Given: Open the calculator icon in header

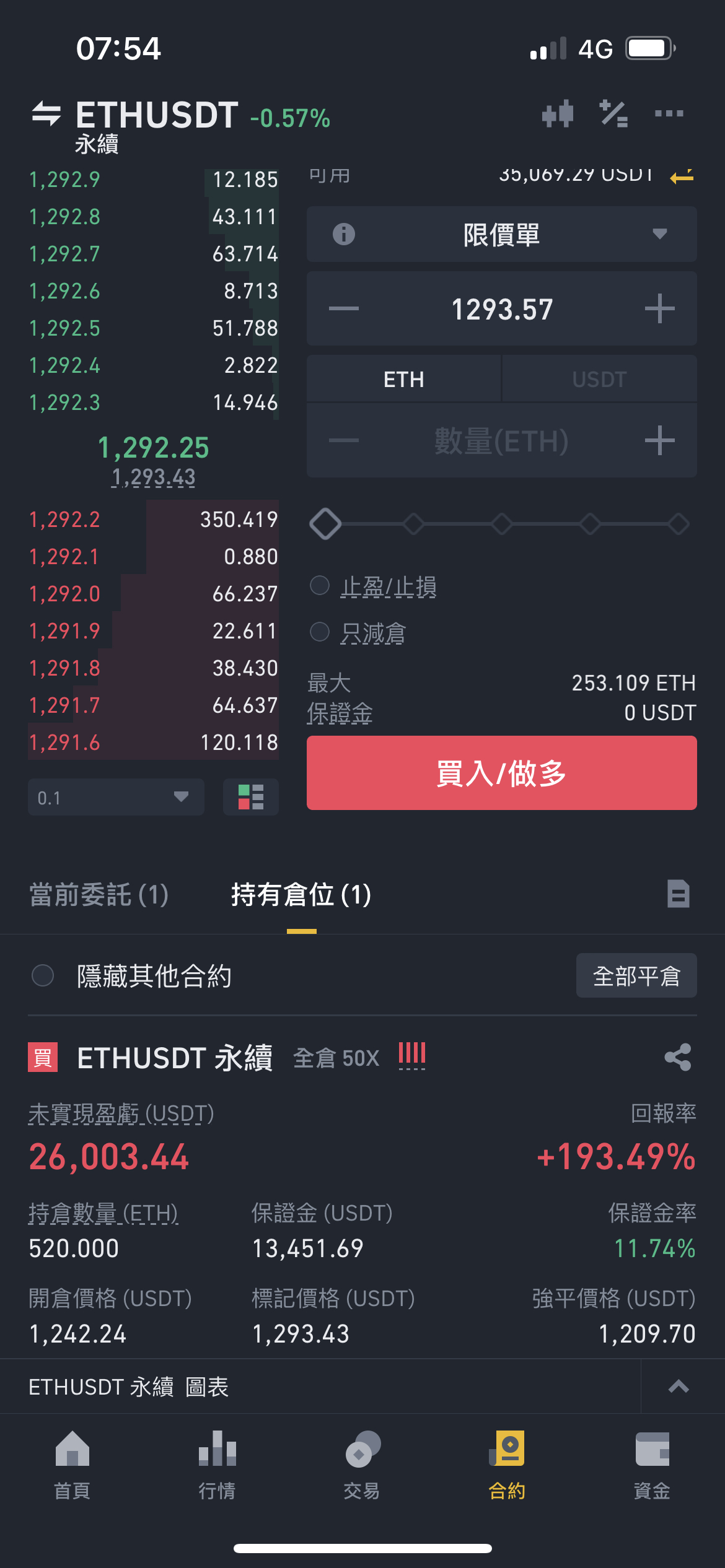Looking at the screenshot, I should [x=613, y=114].
